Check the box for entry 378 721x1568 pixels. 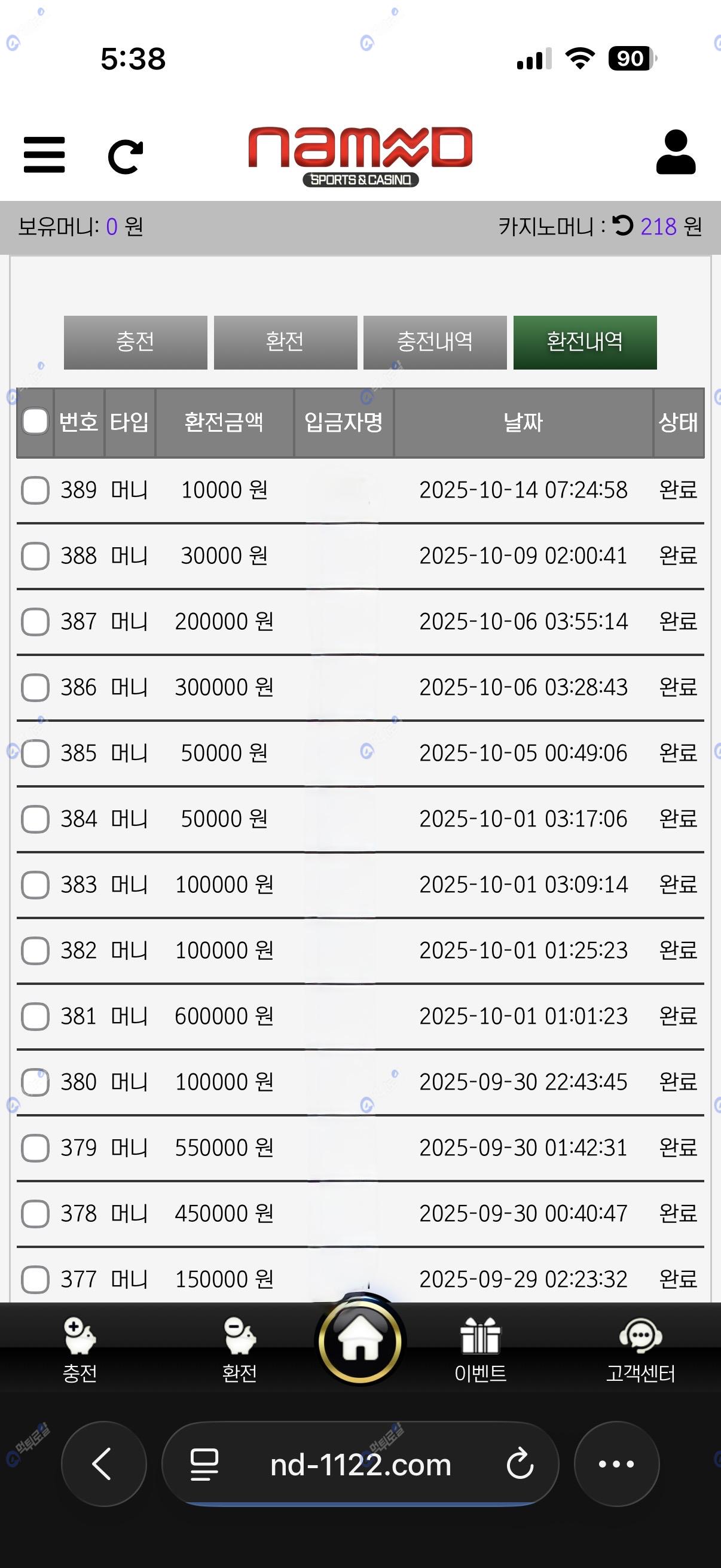click(x=35, y=1214)
